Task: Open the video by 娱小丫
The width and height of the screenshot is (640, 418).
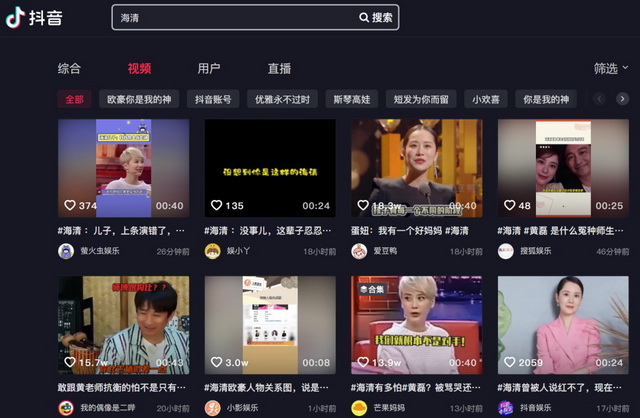Action: [x=270, y=169]
